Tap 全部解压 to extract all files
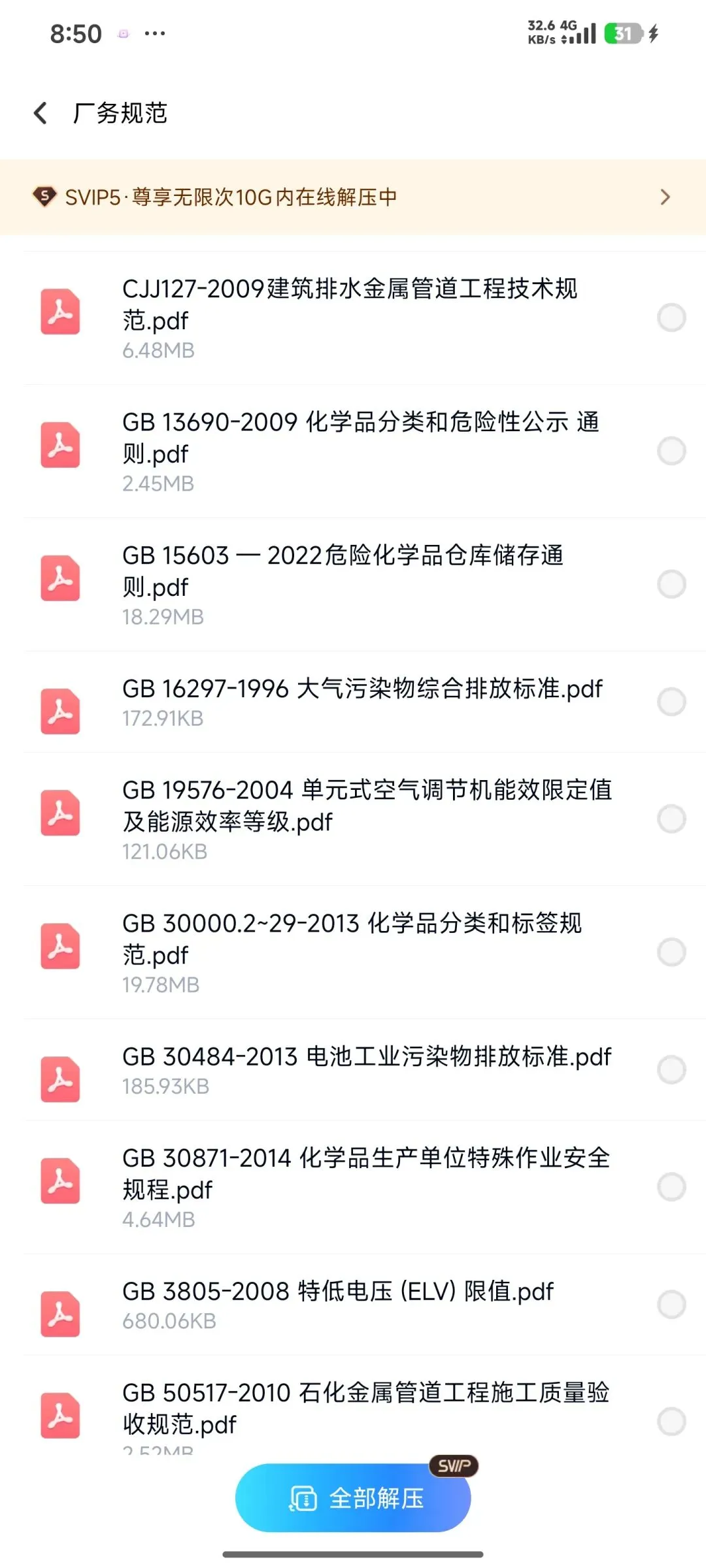 pos(353,1497)
